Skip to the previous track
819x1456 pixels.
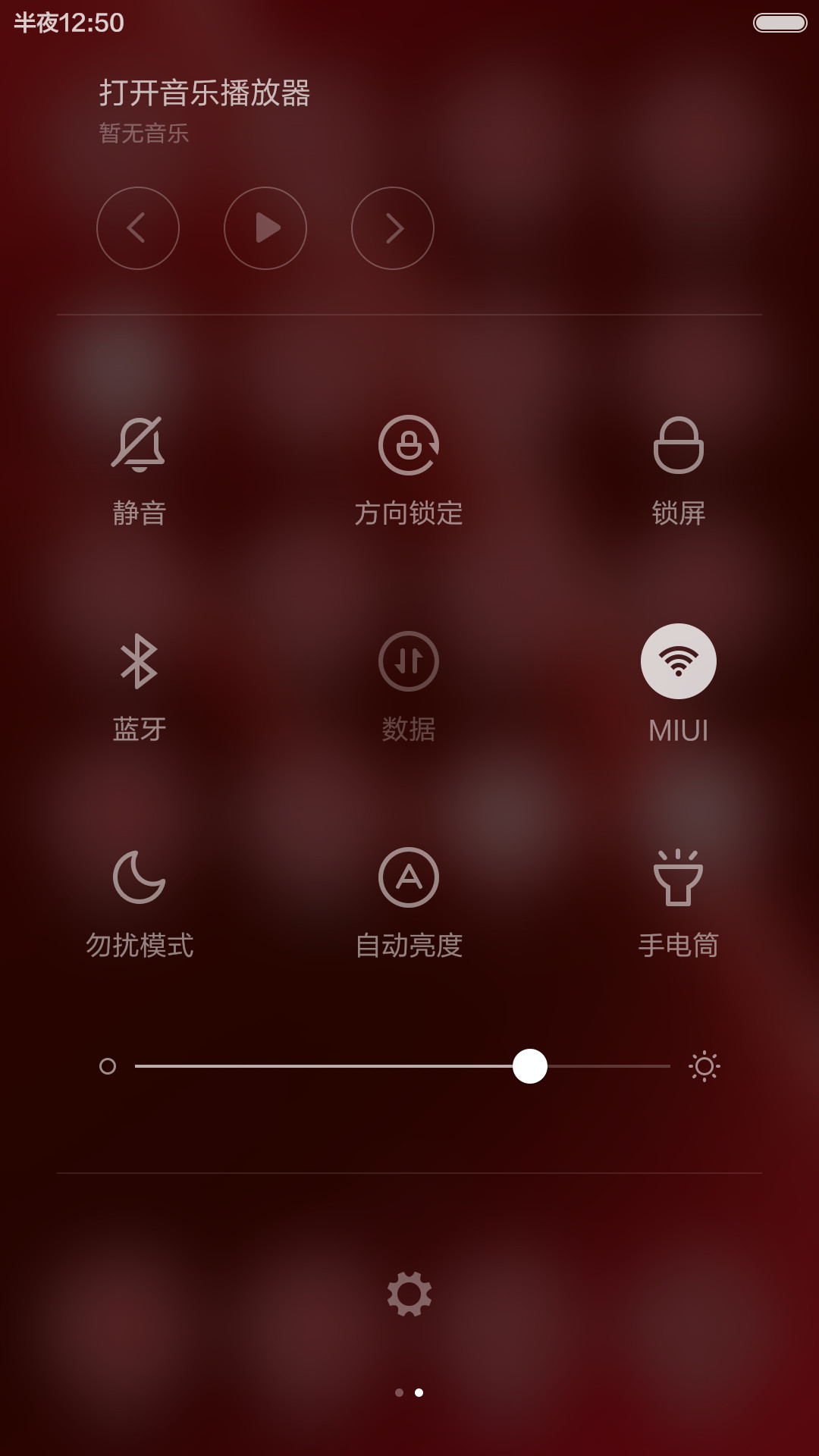click(x=138, y=227)
